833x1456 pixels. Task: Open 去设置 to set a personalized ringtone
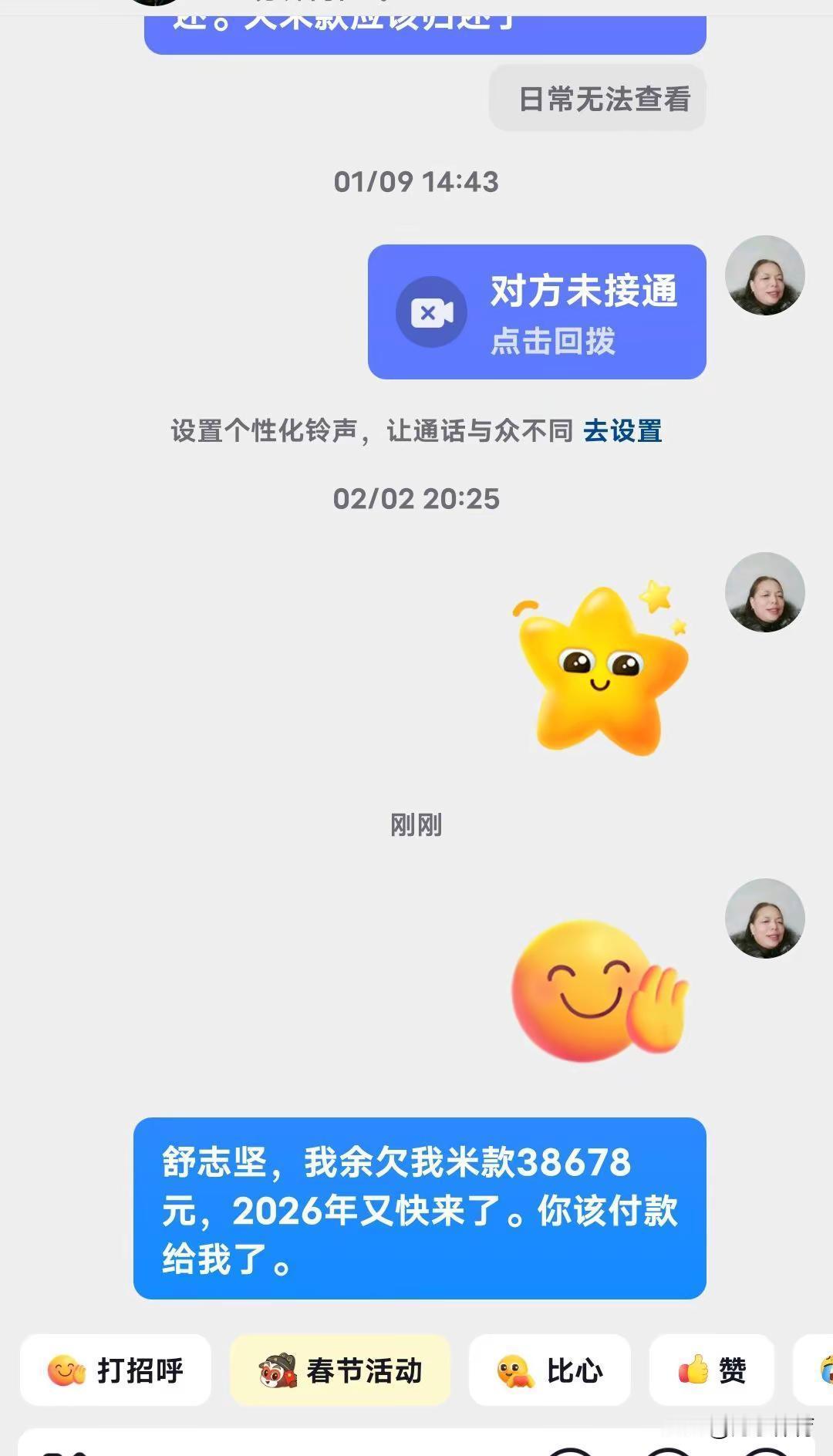[x=623, y=433]
